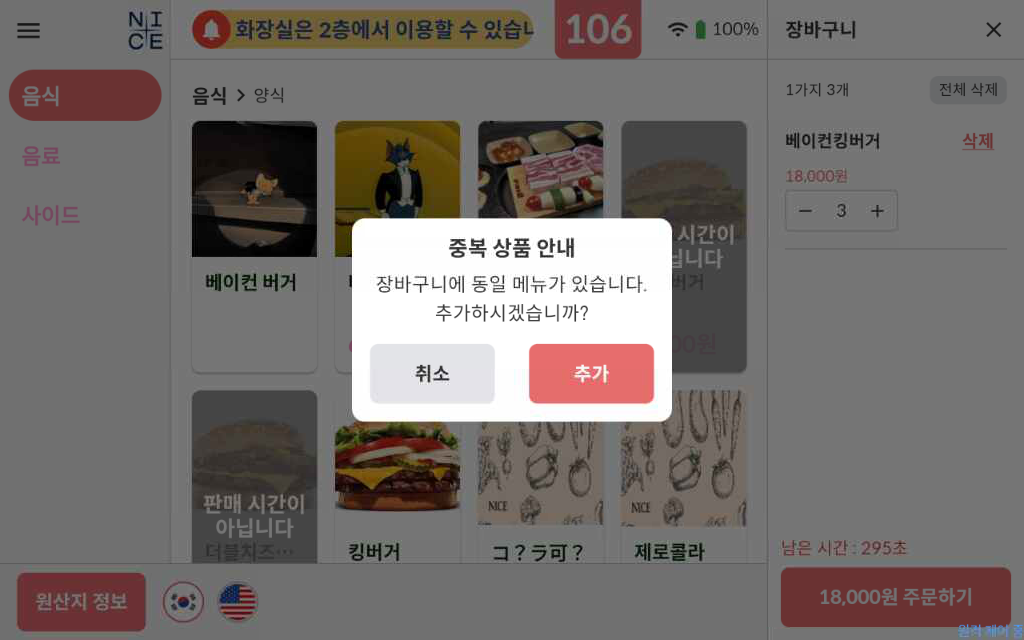
Task: Open the hamburger menu
Action: pyautogui.click(x=29, y=30)
